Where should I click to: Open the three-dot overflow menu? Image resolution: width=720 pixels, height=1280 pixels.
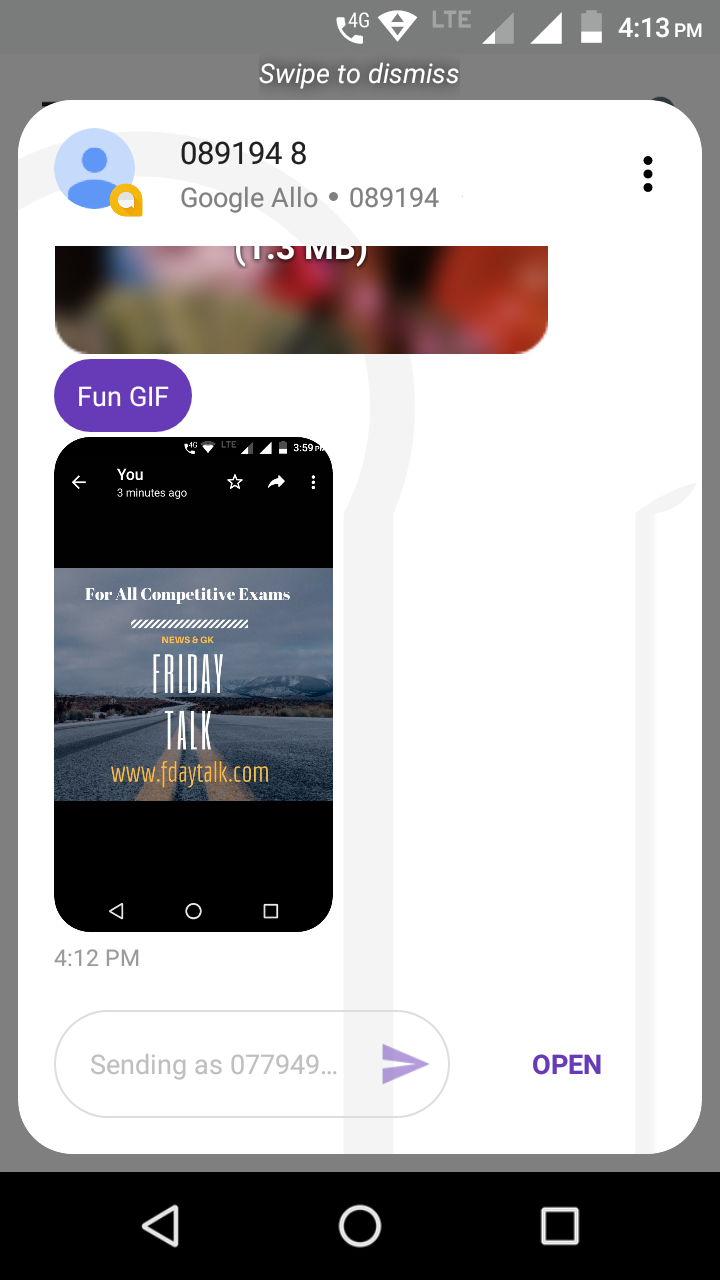(648, 174)
